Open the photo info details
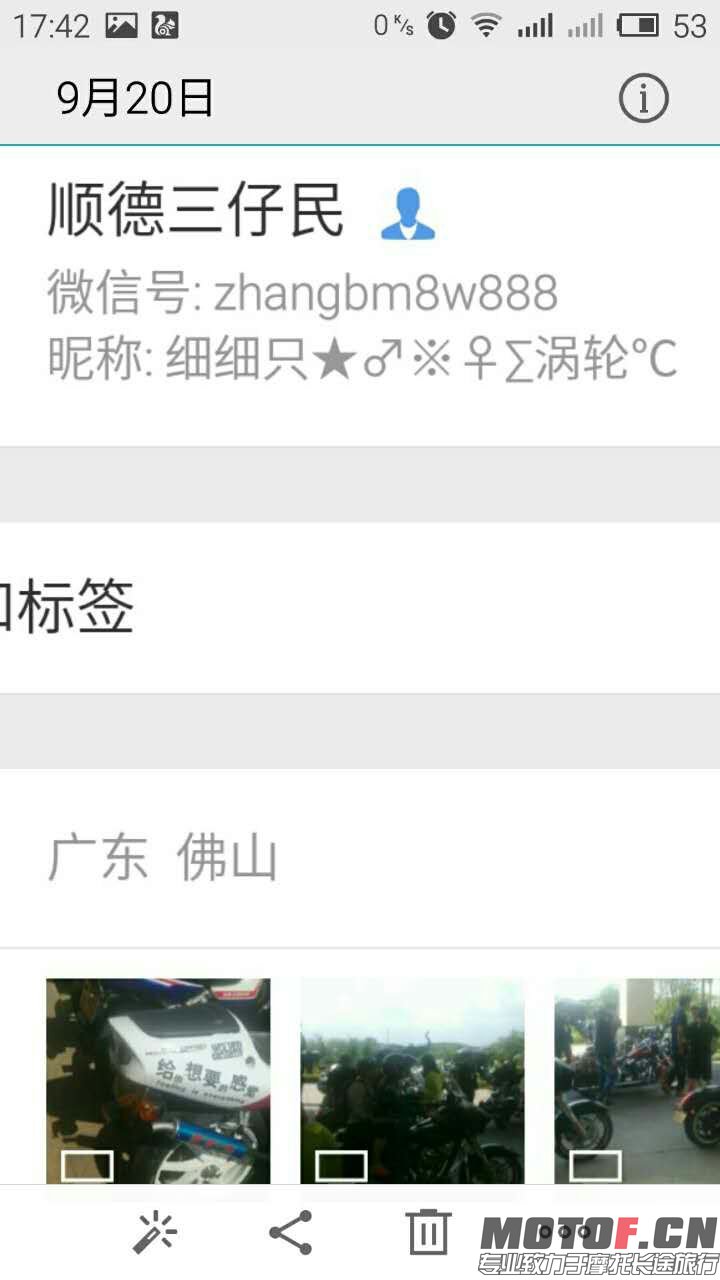The image size is (720, 1280). tap(643, 98)
